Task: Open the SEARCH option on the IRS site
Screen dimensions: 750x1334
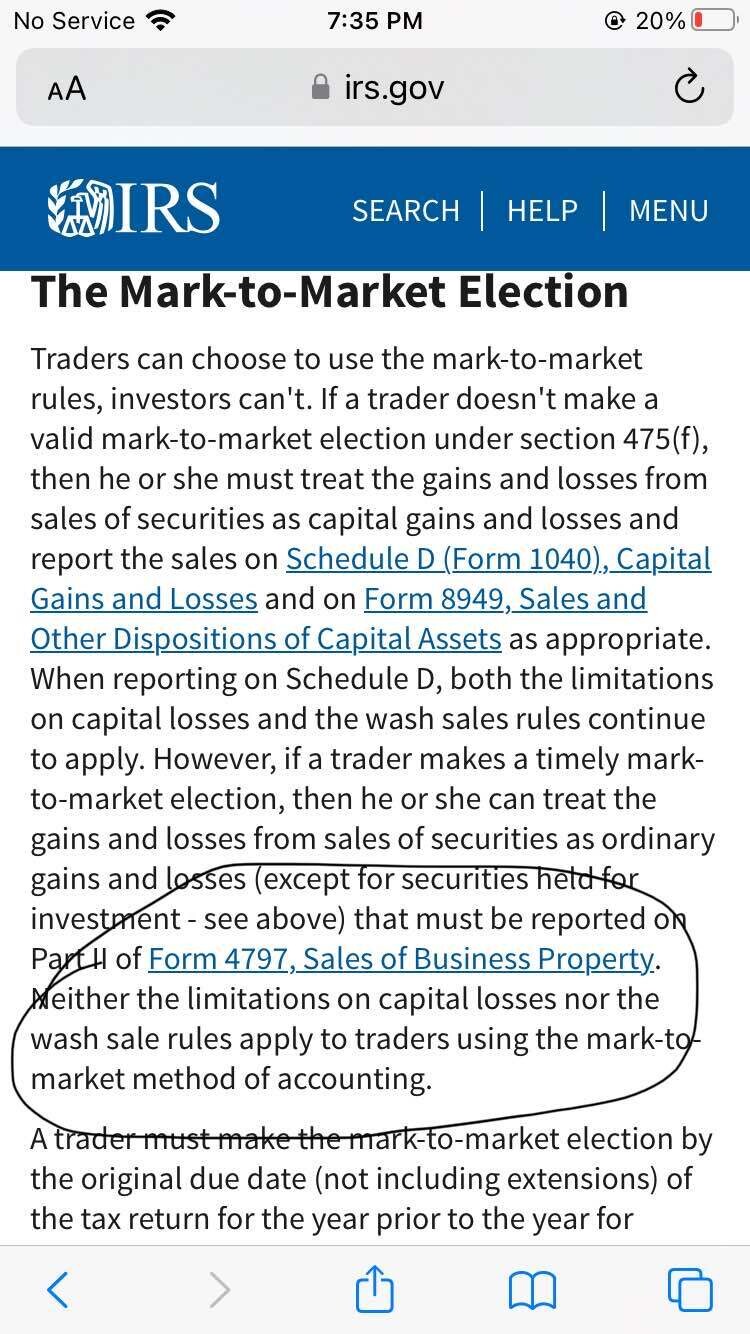Action: point(405,211)
